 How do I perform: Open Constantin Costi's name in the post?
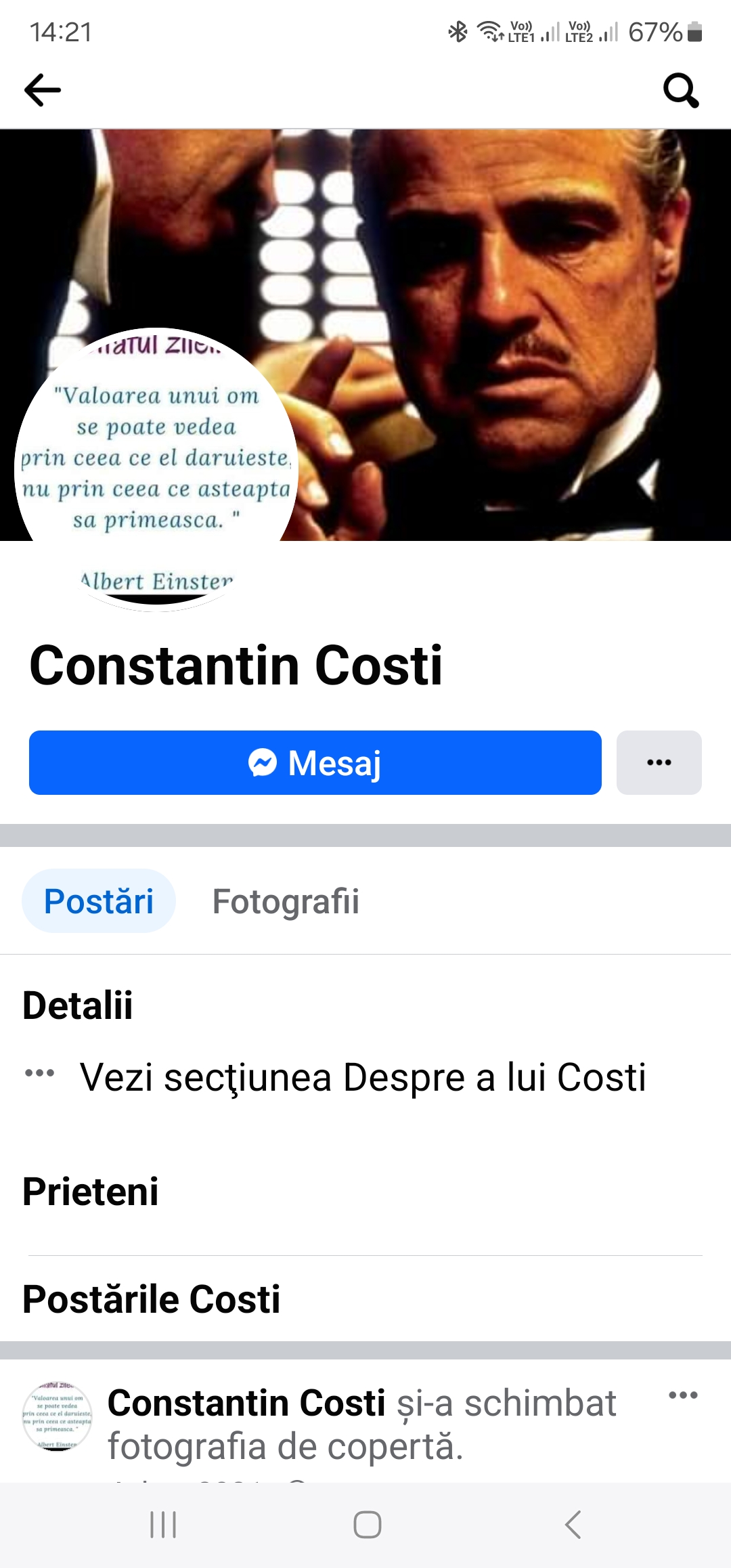(246, 1403)
